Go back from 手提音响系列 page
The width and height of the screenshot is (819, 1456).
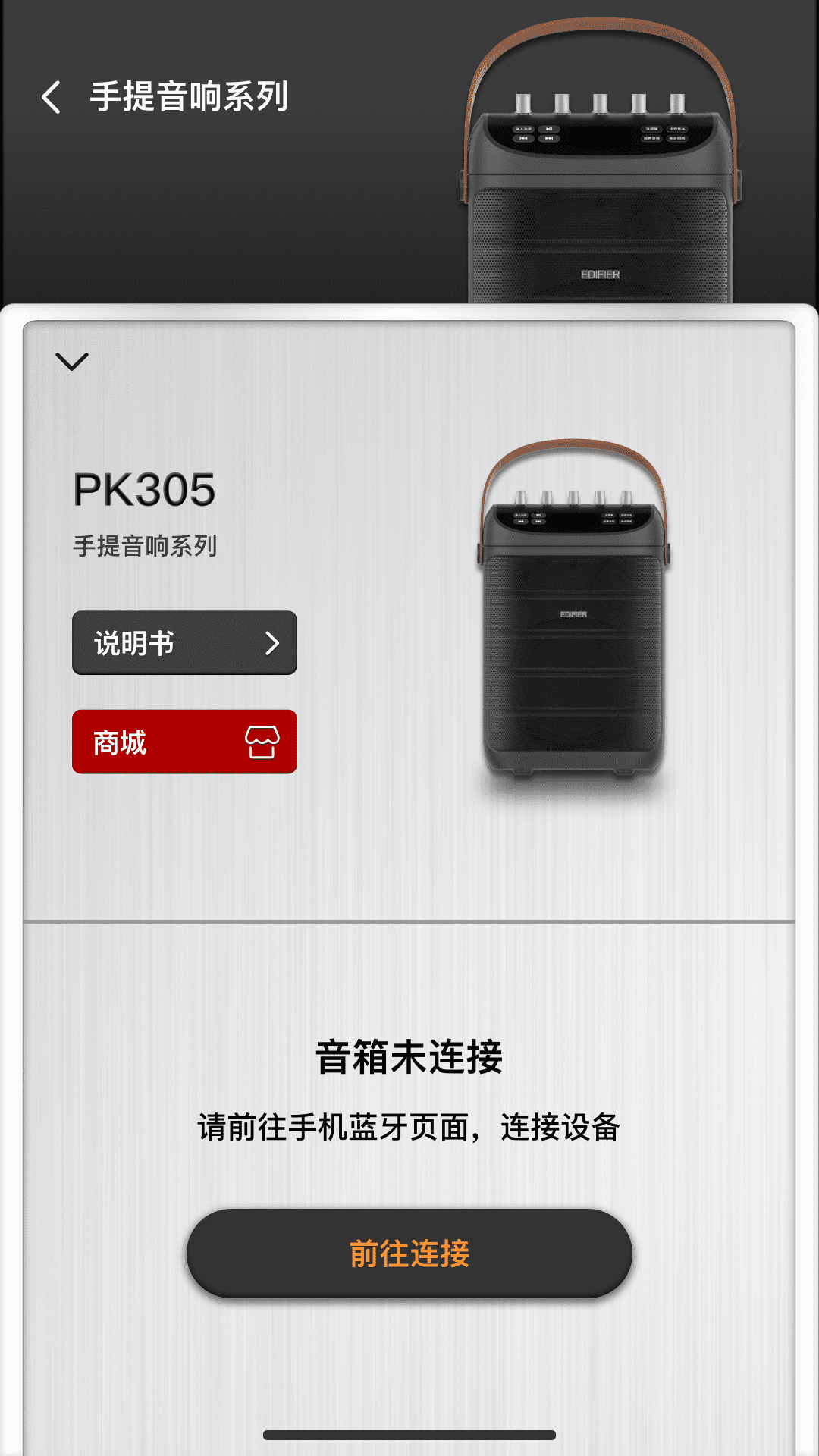(52, 97)
